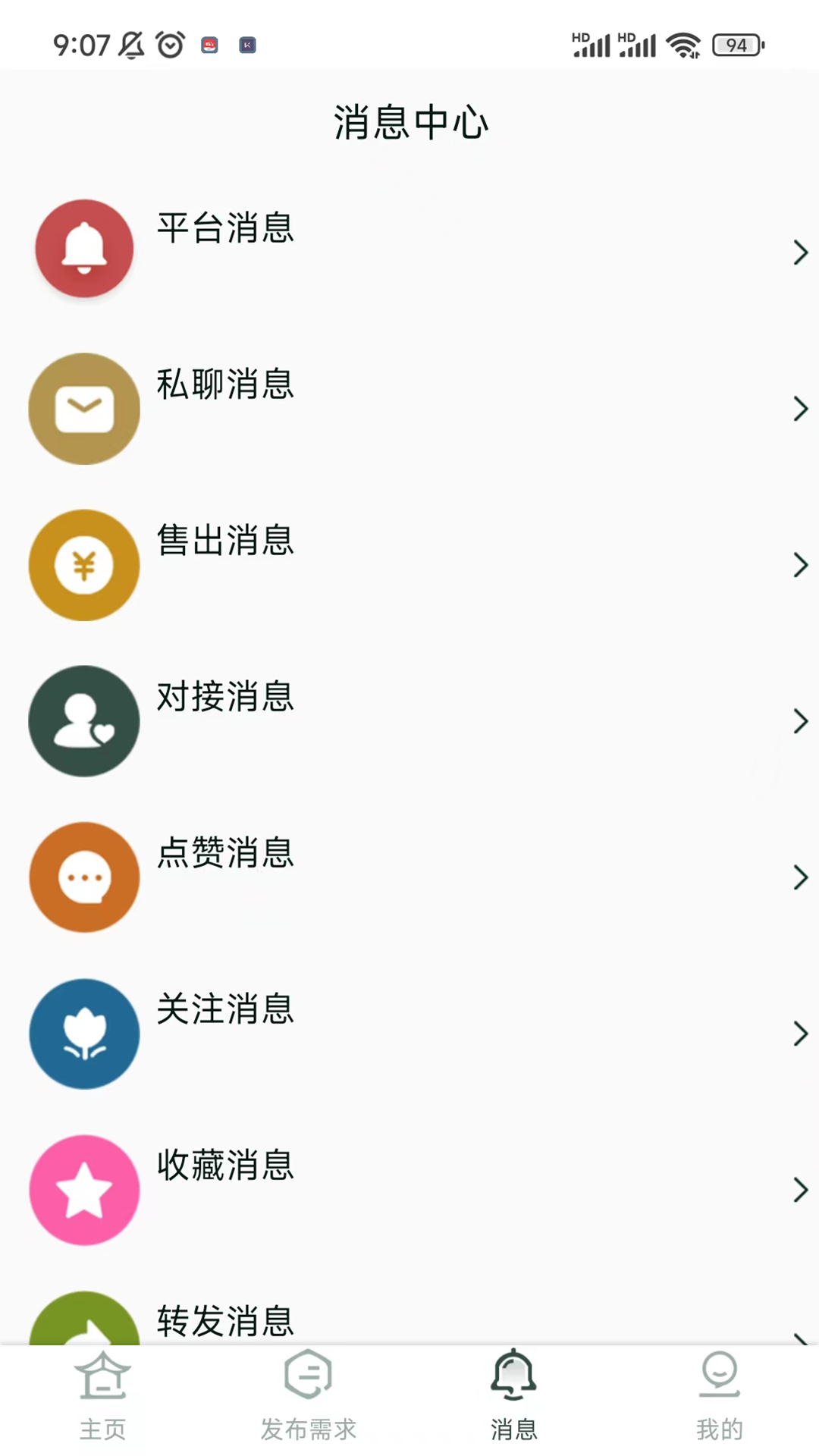Image resolution: width=819 pixels, height=1456 pixels.
Task: Expand the 收藏消息 row arrow
Action: 802,1190
